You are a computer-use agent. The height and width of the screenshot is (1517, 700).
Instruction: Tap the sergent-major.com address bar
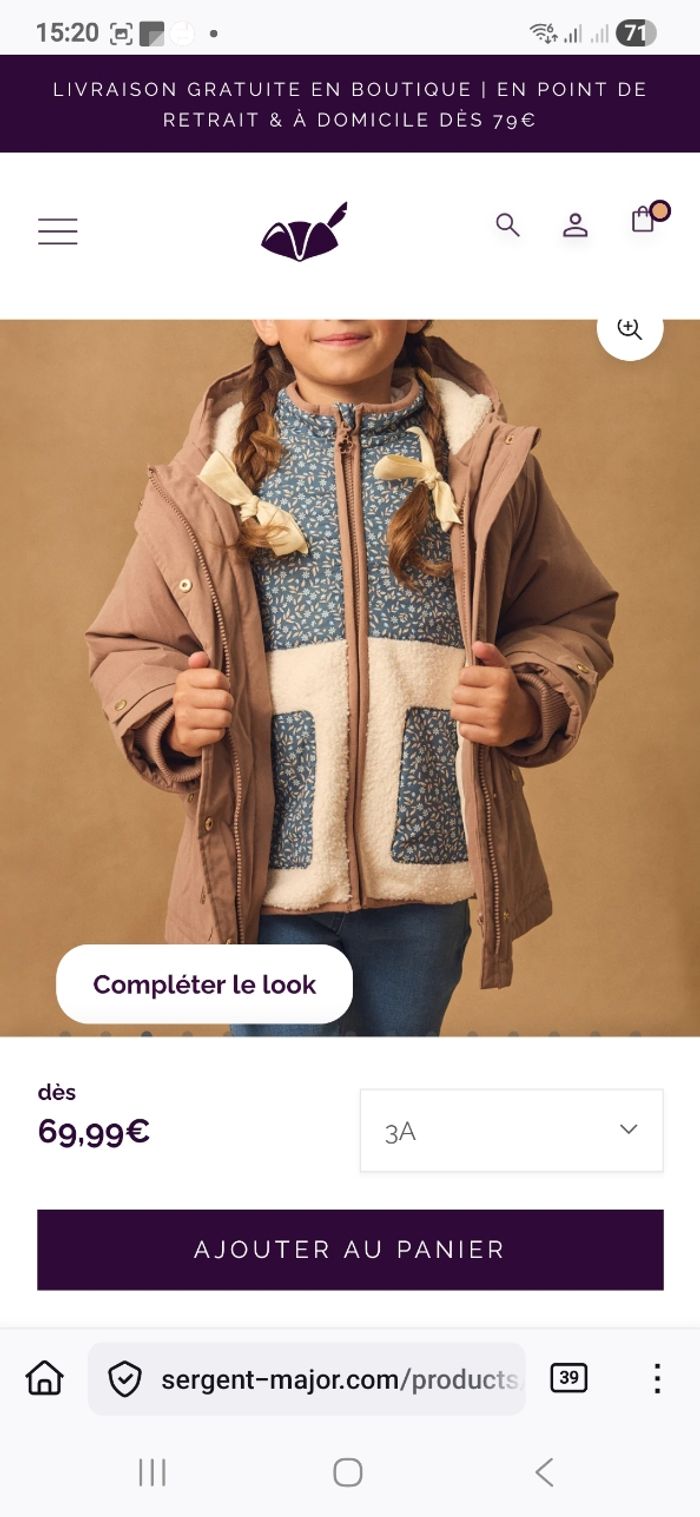pos(340,1379)
